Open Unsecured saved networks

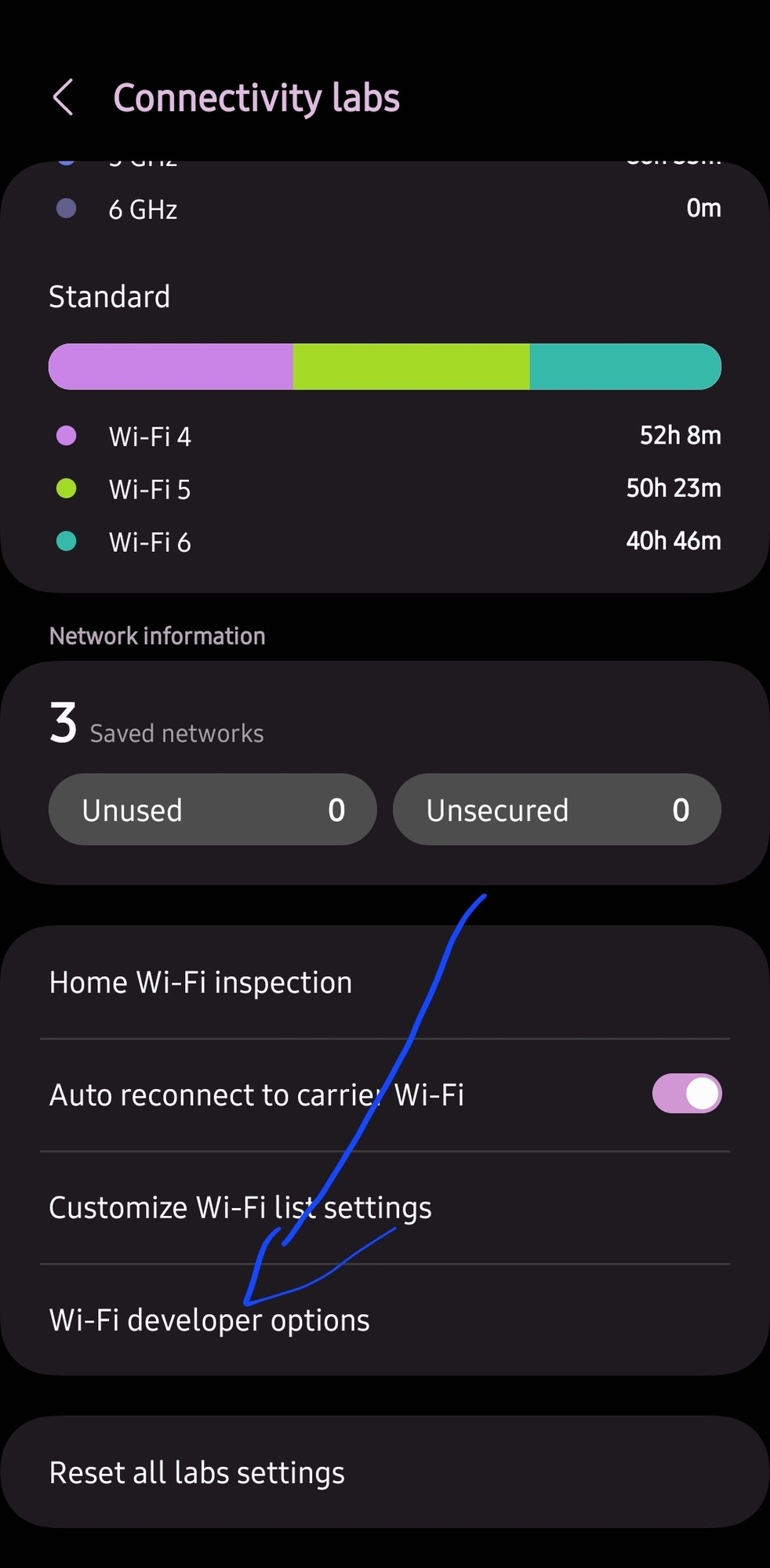[x=557, y=810]
